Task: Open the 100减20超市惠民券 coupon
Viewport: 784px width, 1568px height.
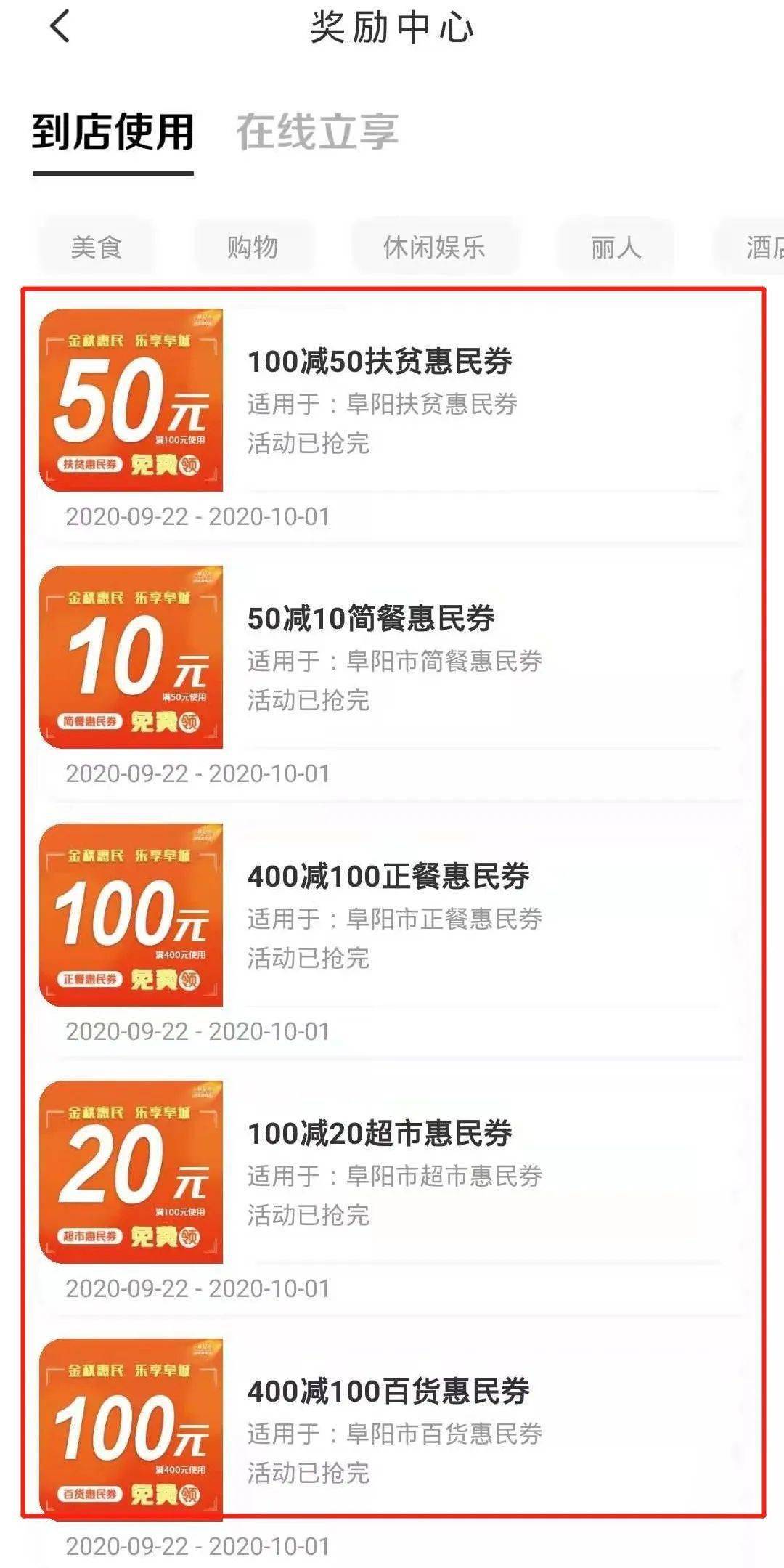Action: [392, 1193]
